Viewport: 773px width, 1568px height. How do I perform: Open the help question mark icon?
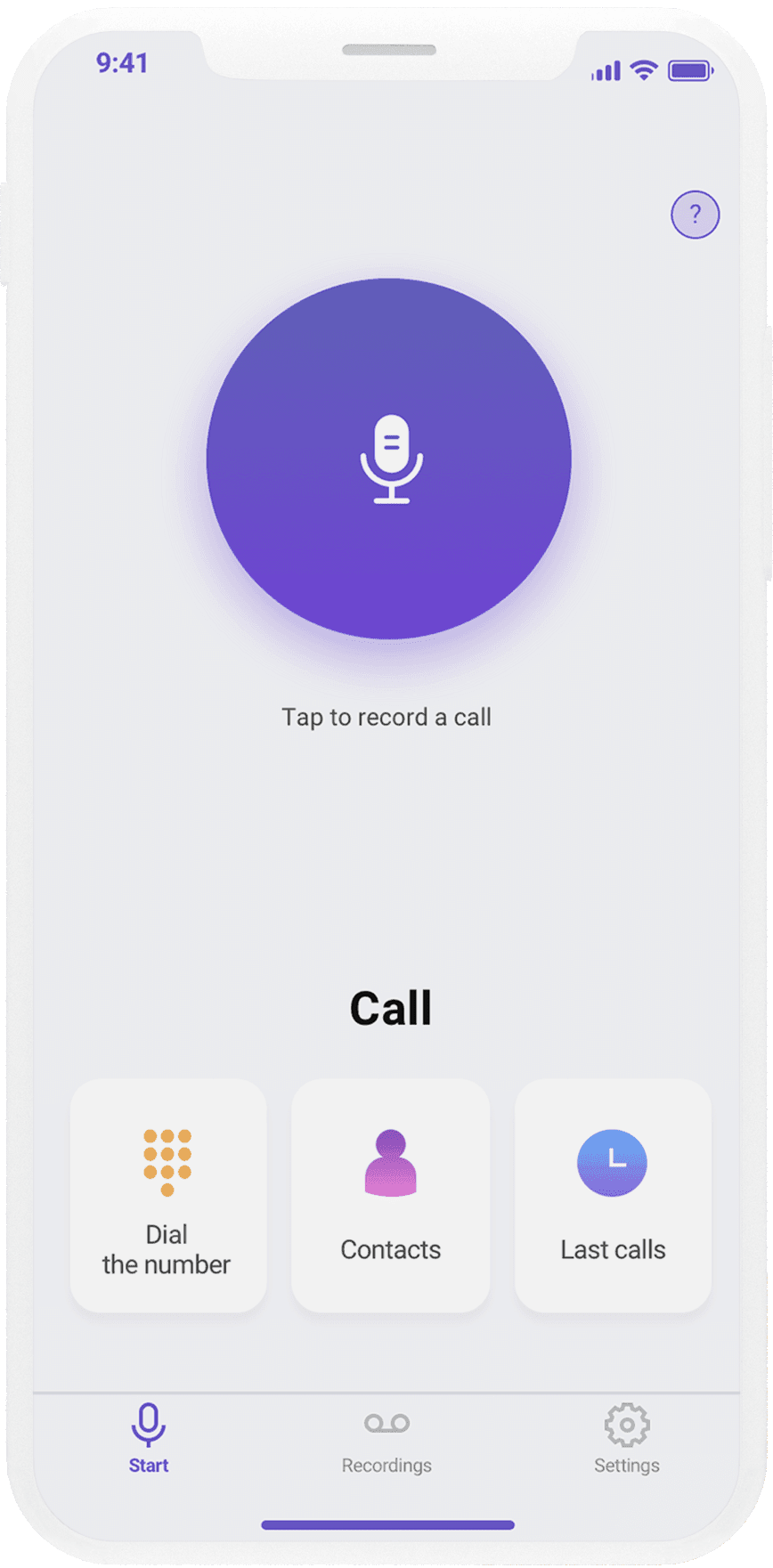click(695, 215)
